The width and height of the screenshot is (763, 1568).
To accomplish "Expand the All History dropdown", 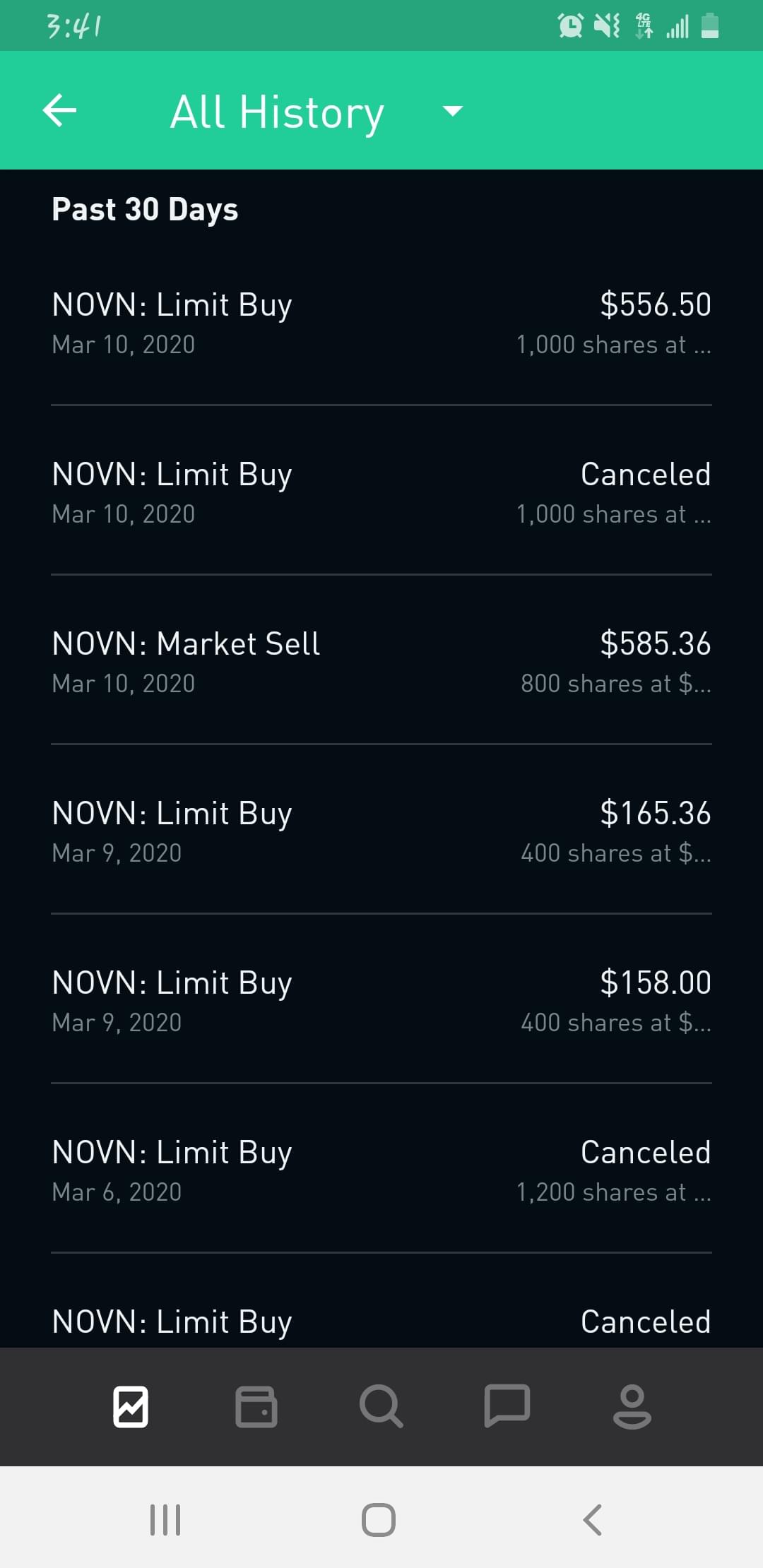I will coord(452,111).
